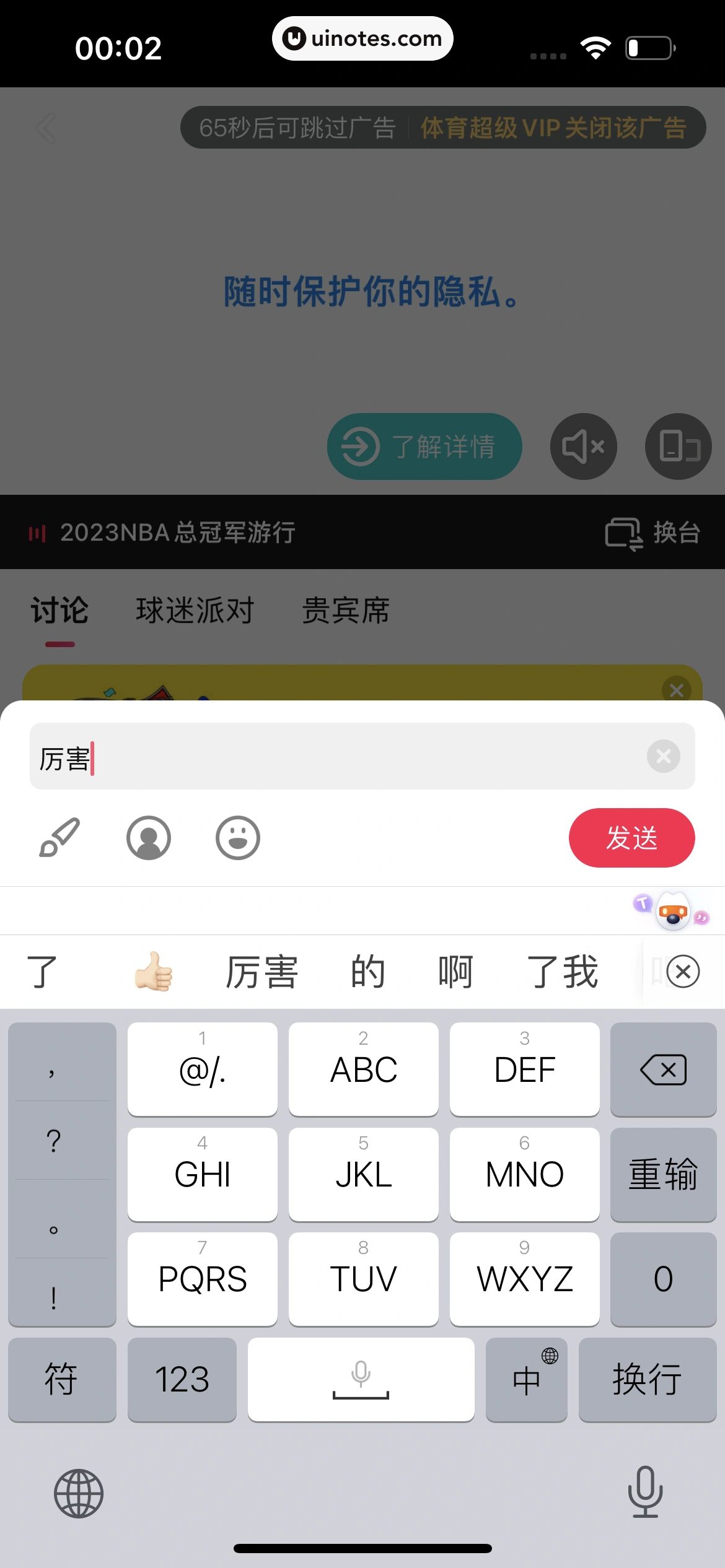The height and width of the screenshot is (1568, 725).
Task: Switch to the 123 number keyboard
Action: coord(182,1380)
